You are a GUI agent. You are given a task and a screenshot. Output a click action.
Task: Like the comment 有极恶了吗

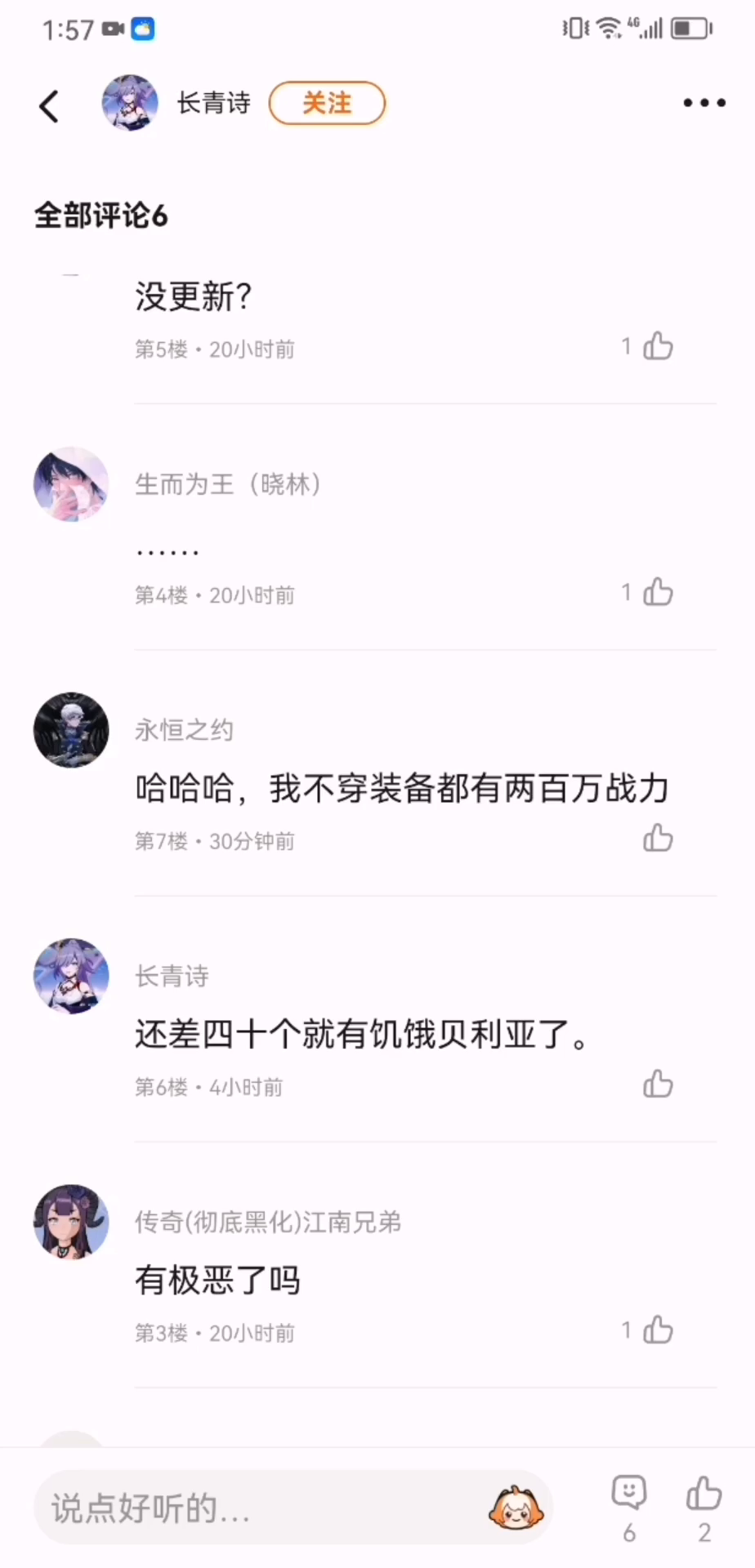(x=657, y=1330)
